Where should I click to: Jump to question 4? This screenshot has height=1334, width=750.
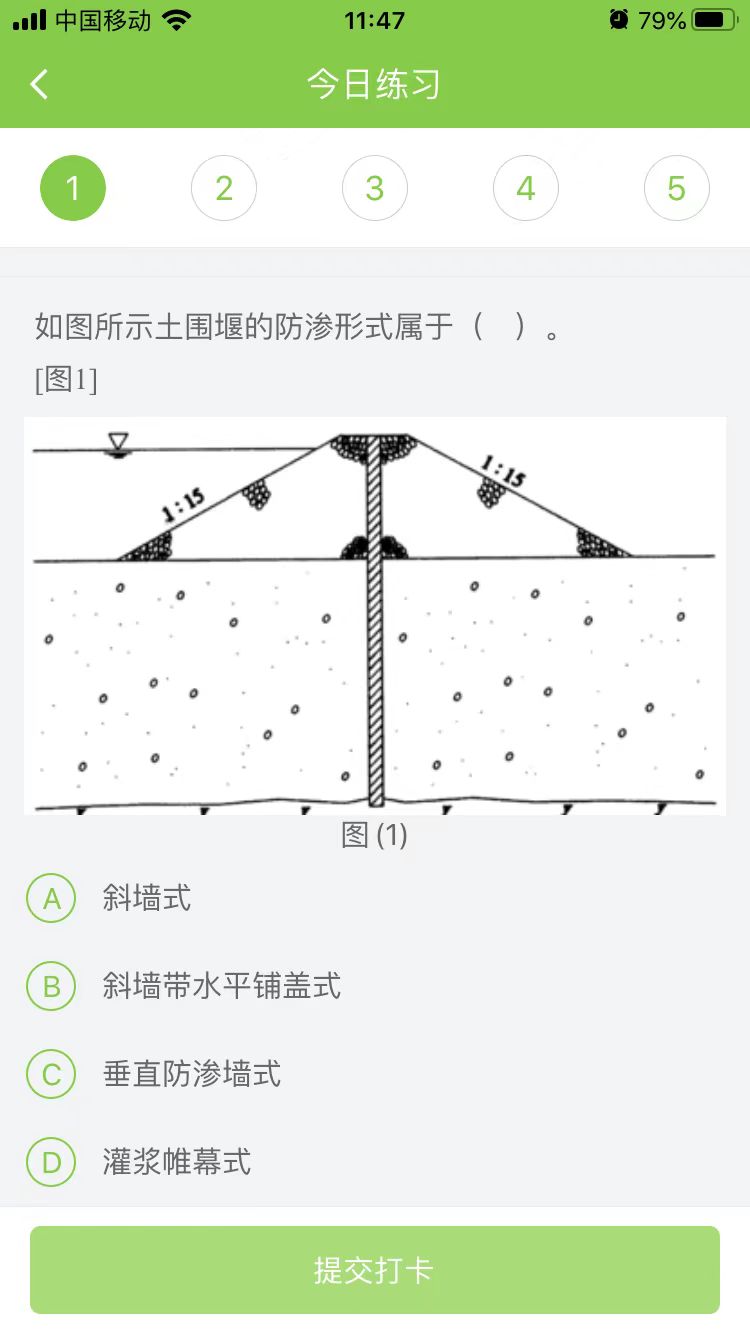(526, 188)
